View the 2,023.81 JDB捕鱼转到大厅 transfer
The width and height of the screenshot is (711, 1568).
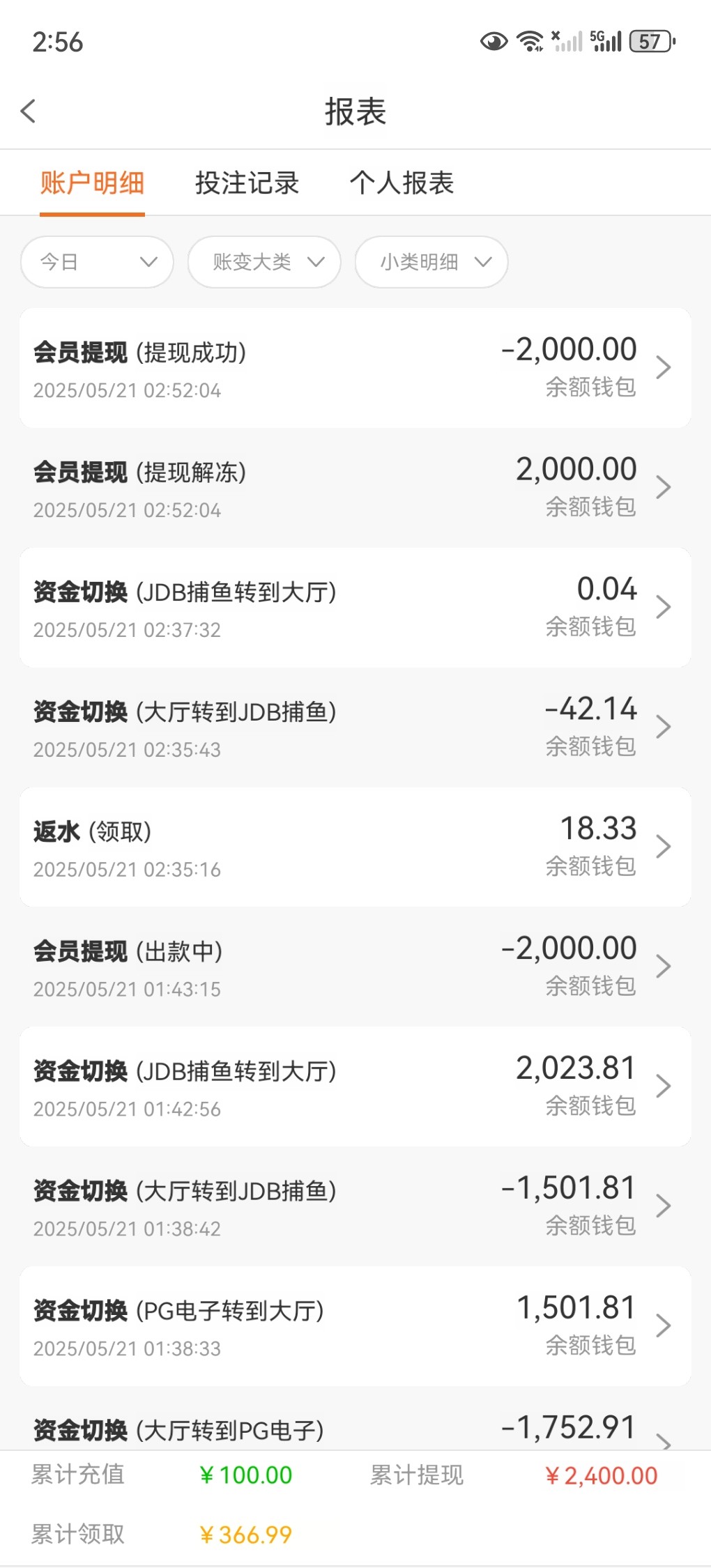(x=355, y=1087)
